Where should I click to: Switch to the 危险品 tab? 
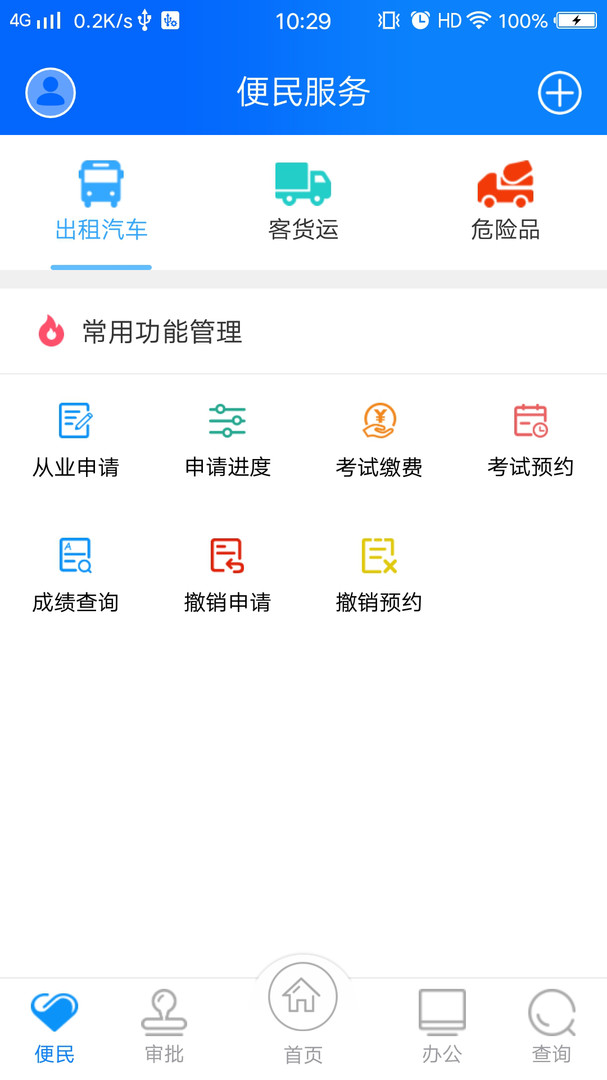pos(505,203)
